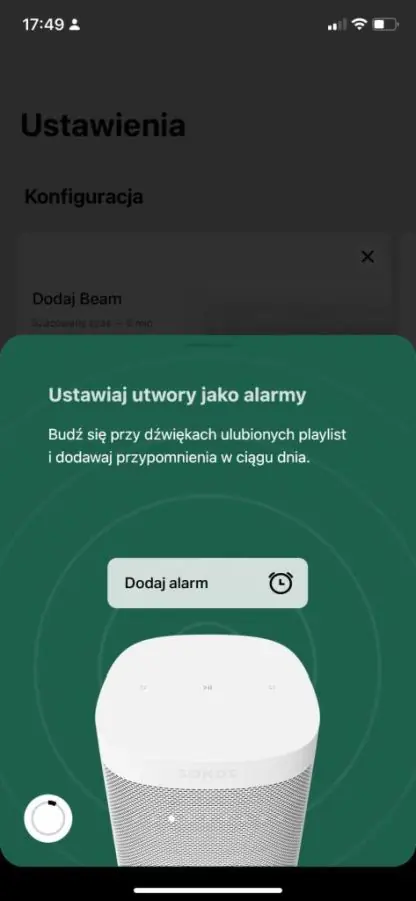Tap the sheet's top drag handle
Viewport: 416px width, 901px height.
click(x=208, y=345)
